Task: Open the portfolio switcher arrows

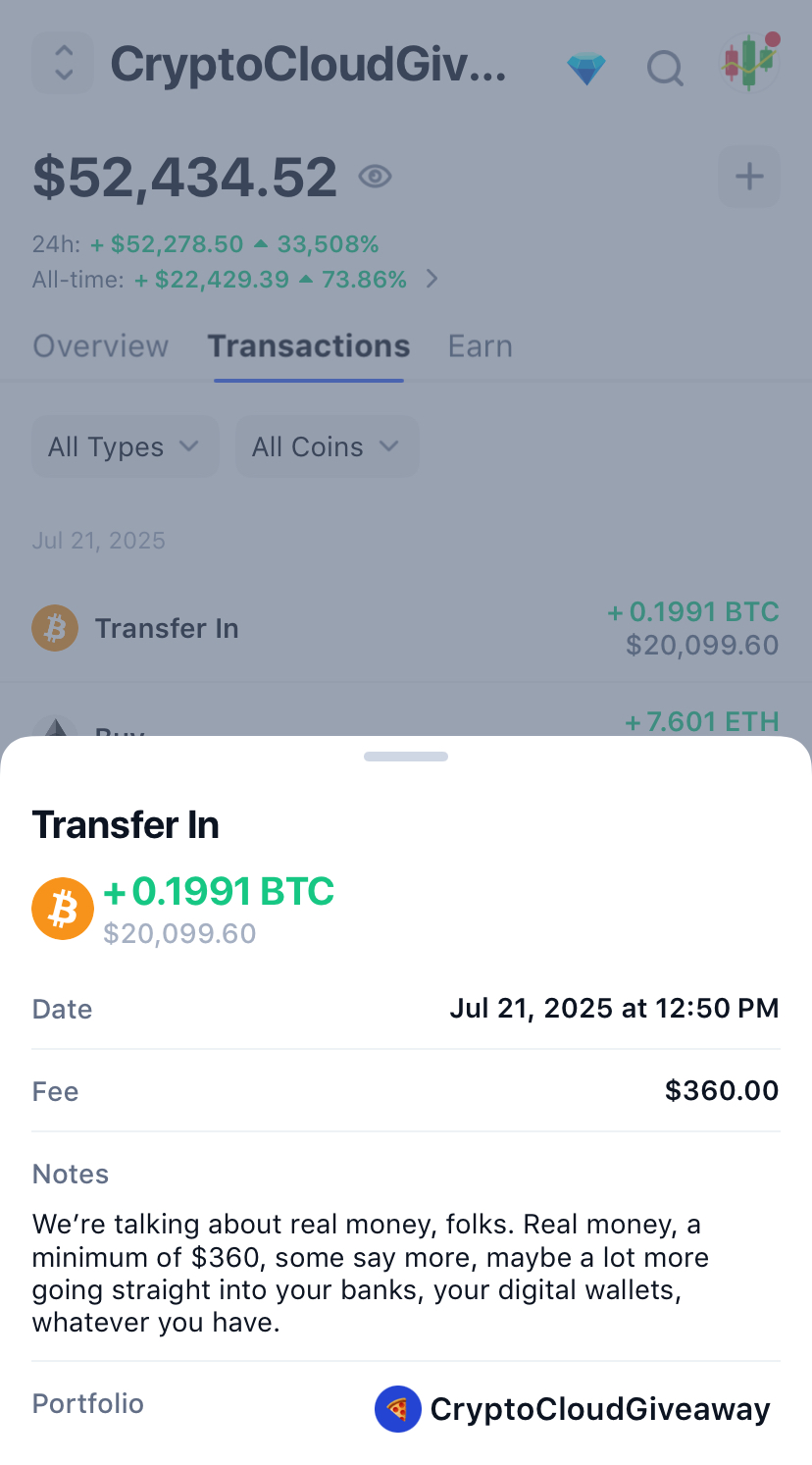Action: tap(64, 64)
